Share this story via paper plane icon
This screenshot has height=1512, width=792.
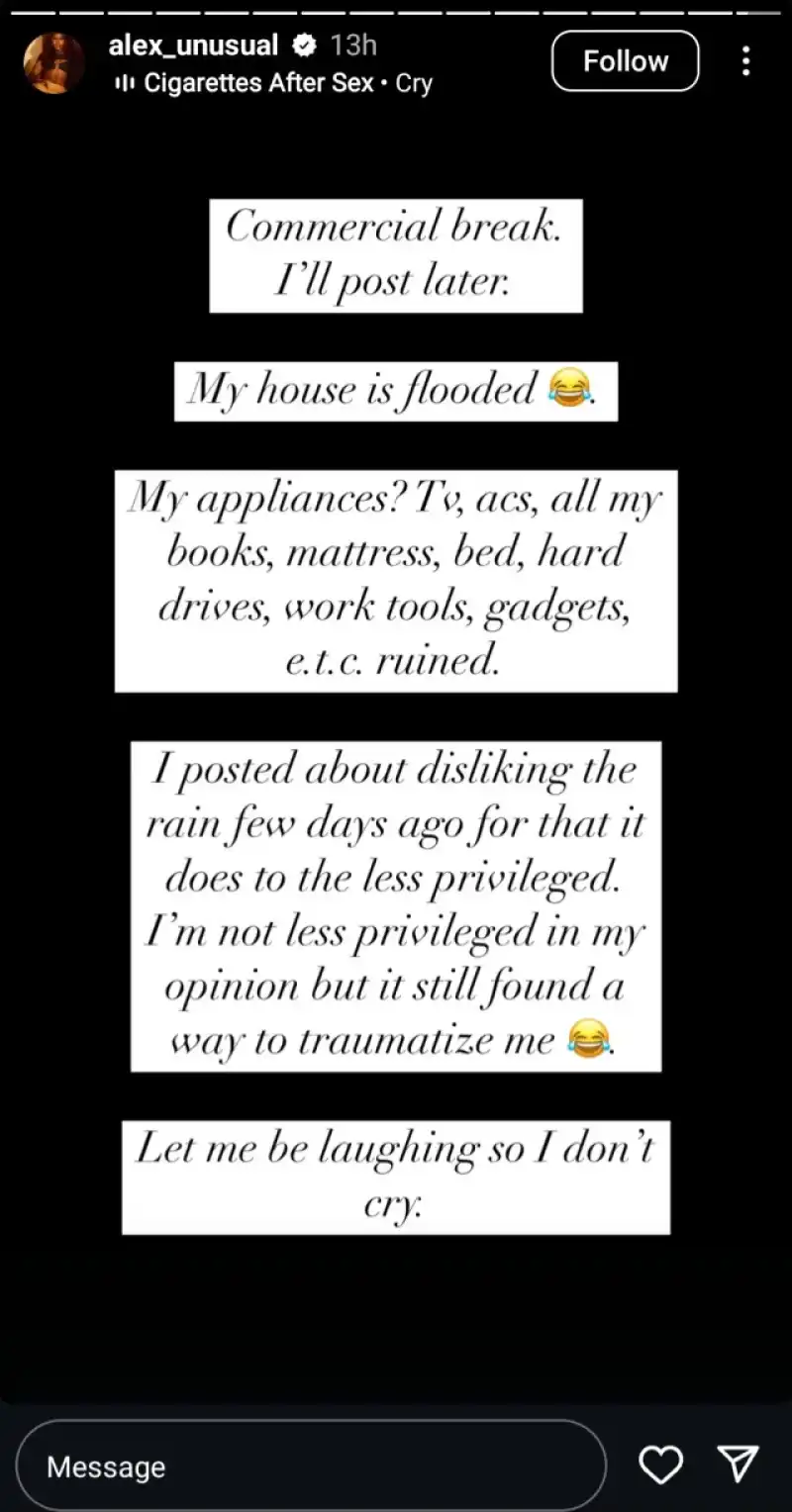738,1464
